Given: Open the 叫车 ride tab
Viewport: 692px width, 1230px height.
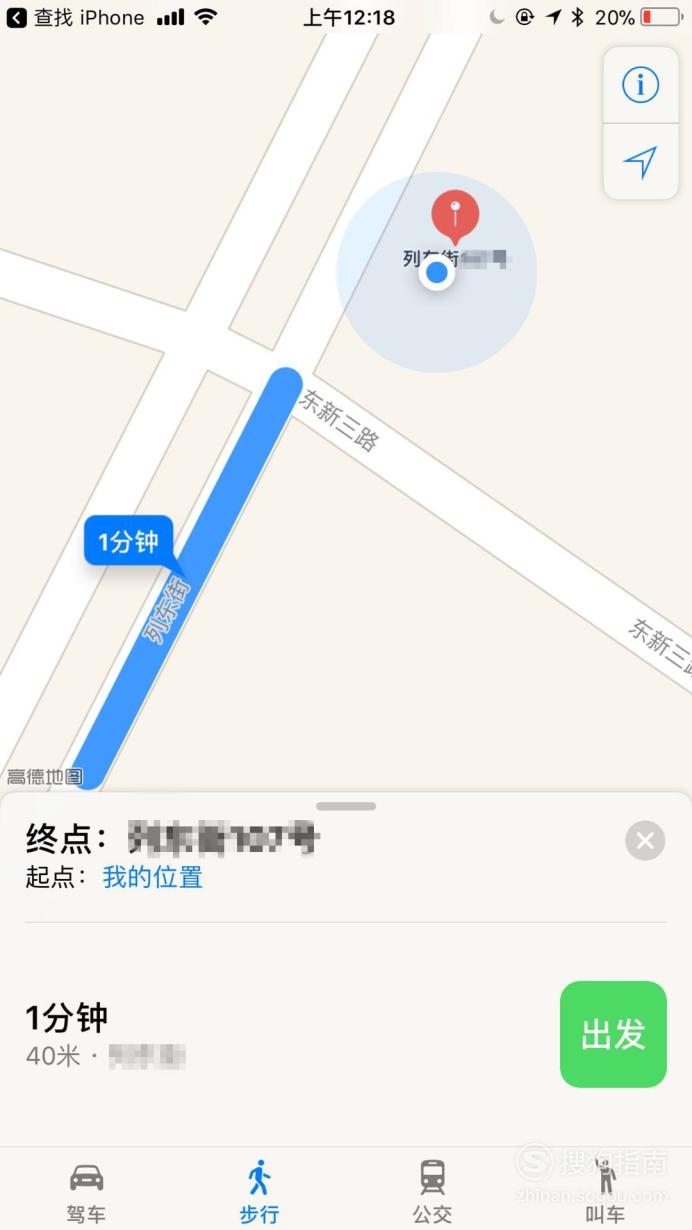Looking at the screenshot, I should tap(605, 1191).
